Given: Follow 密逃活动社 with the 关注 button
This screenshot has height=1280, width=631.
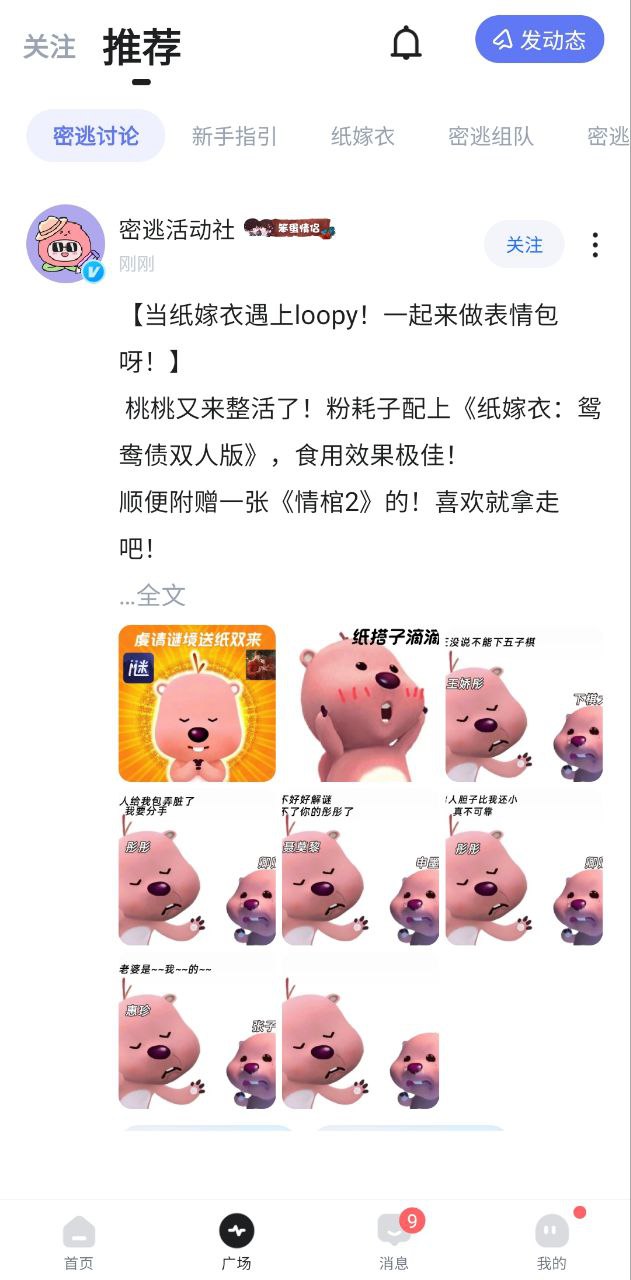Looking at the screenshot, I should coord(524,245).
